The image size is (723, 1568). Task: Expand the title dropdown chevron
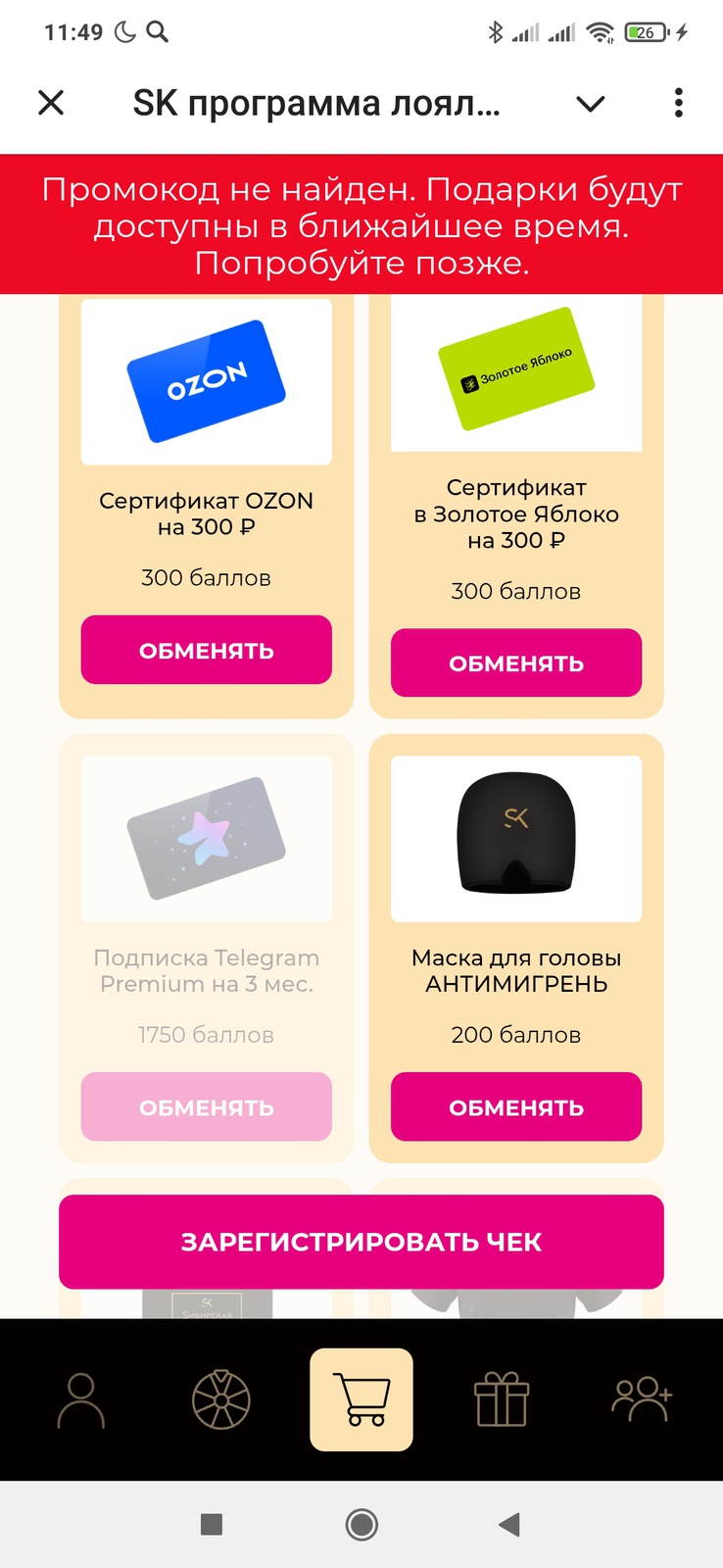click(x=591, y=104)
